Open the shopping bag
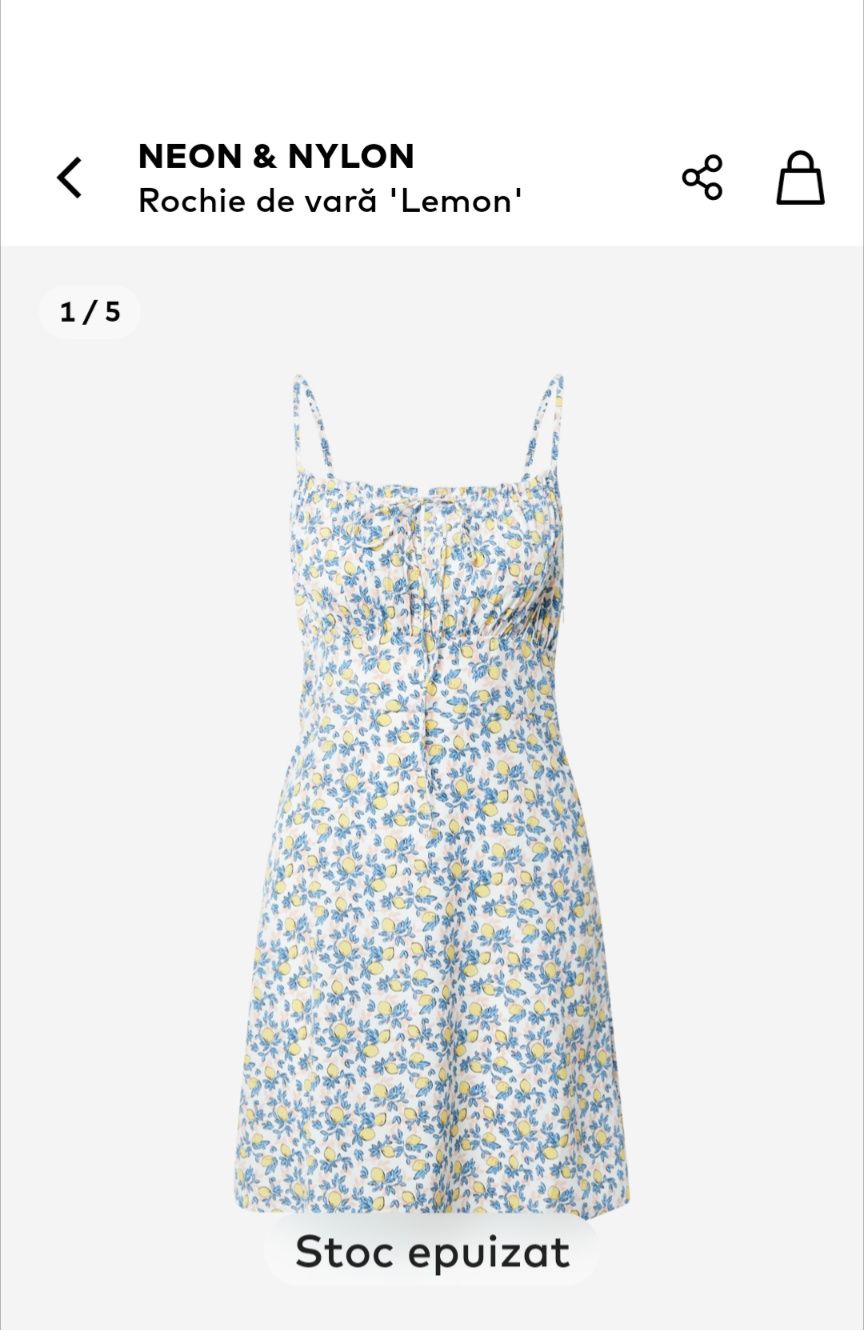 coord(800,178)
